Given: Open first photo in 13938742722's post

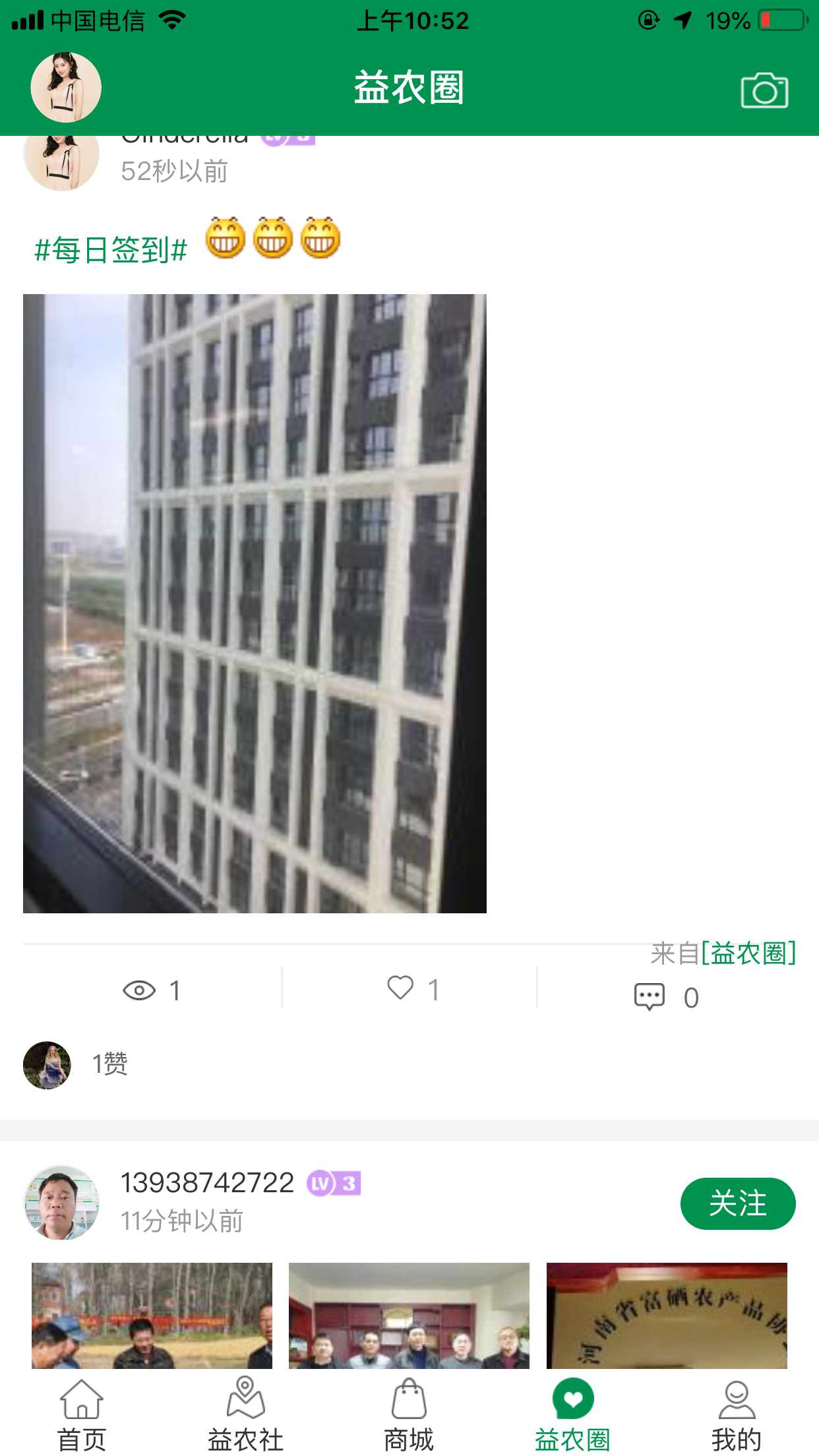Looking at the screenshot, I should (x=152, y=1316).
